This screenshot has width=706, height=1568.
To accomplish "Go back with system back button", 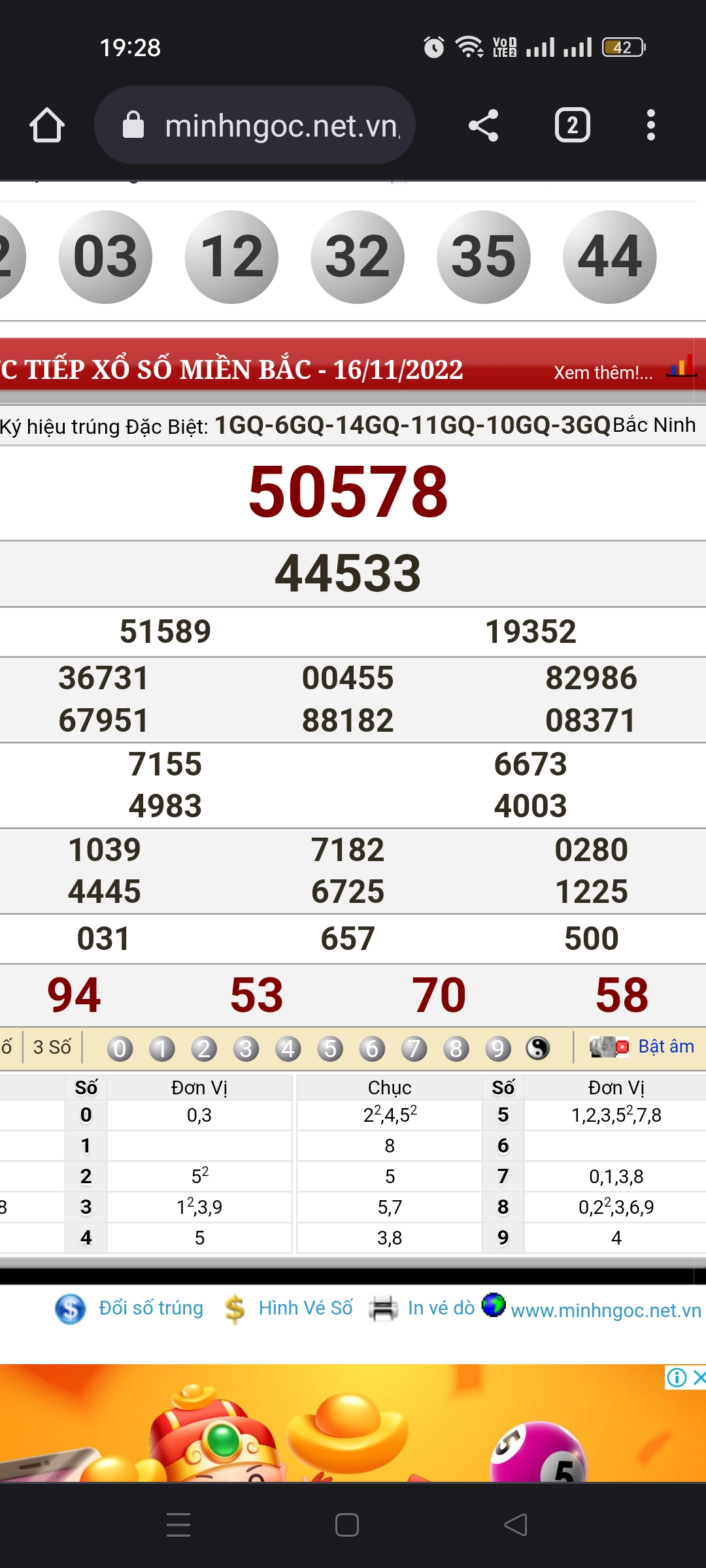I will coord(516,1525).
